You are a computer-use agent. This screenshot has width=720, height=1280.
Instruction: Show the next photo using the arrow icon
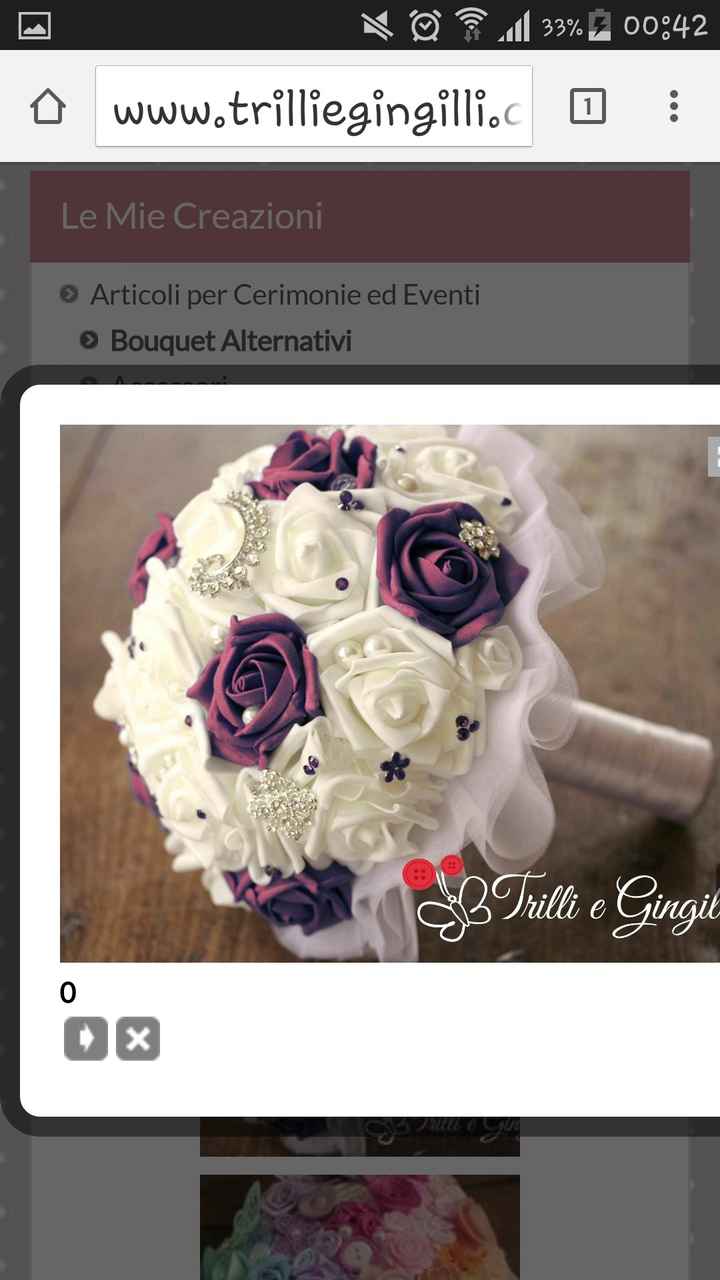(86, 1037)
